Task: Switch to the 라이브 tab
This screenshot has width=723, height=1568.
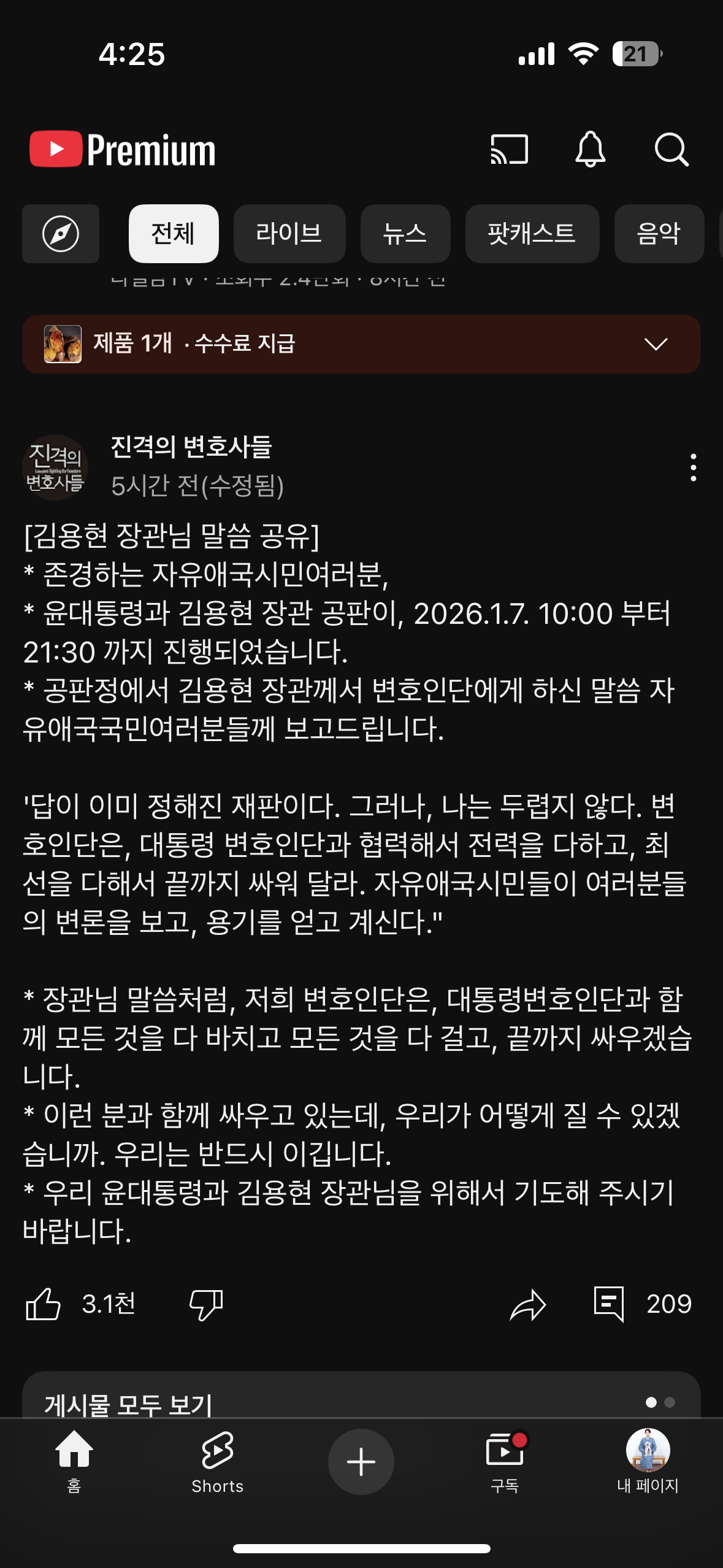Action: (x=288, y=234)
